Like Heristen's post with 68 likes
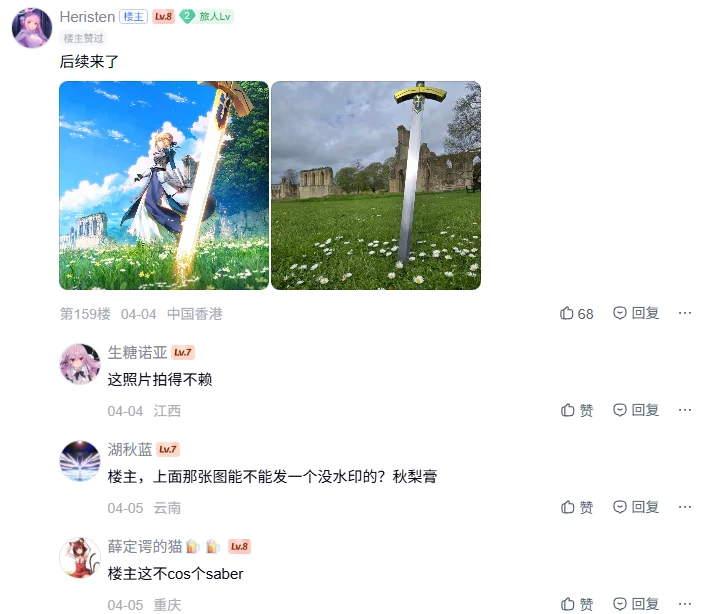Screen dimensions: 725x614 click(x=577, y=314)
